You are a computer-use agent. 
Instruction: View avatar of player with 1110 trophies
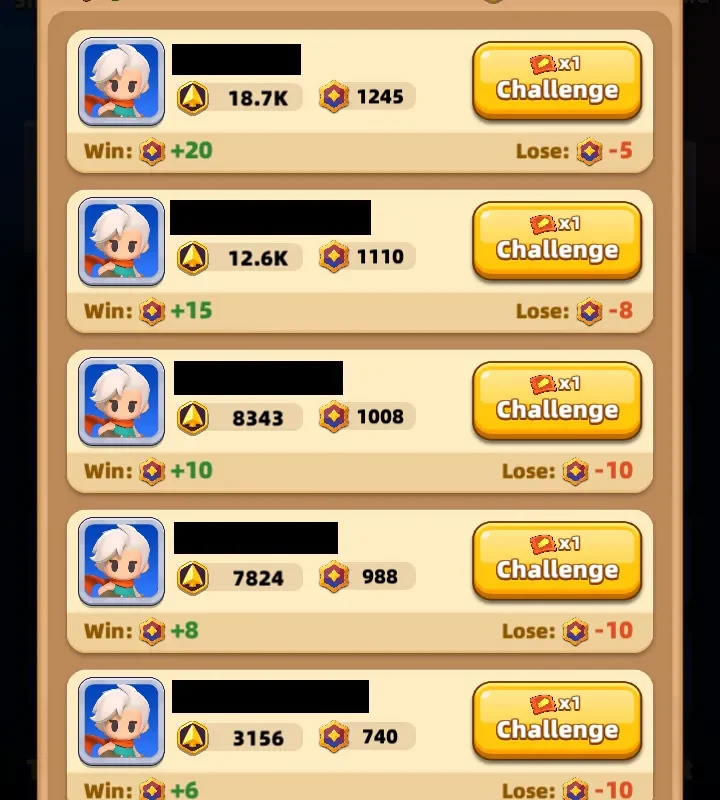[x=121, y=242]
